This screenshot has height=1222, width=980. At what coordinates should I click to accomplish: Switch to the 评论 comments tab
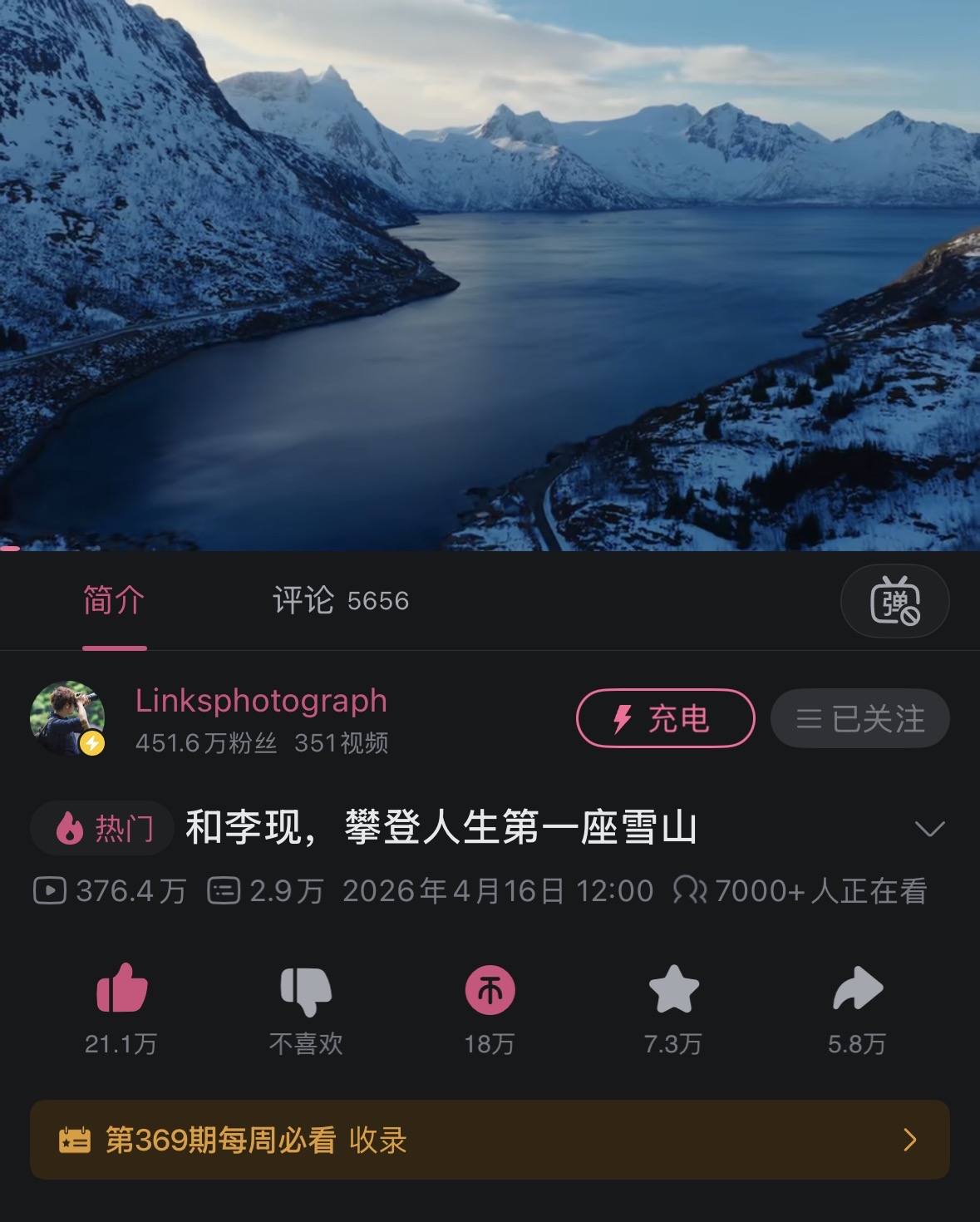tap(341, 600)
